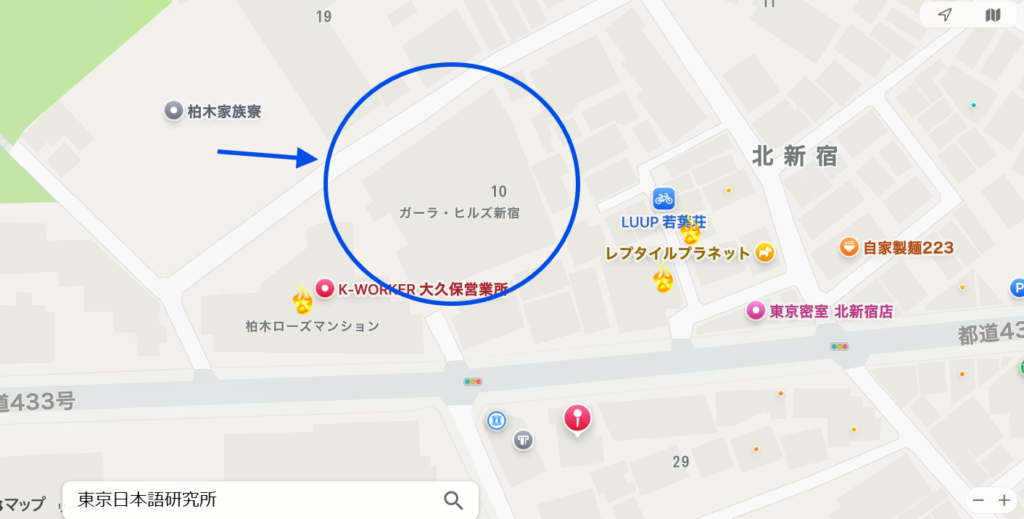Image resolution: width=1024 pixels, height=519 pixels.
Task: Select the 柏木家族寮 map marker
Action: [174, 111]
